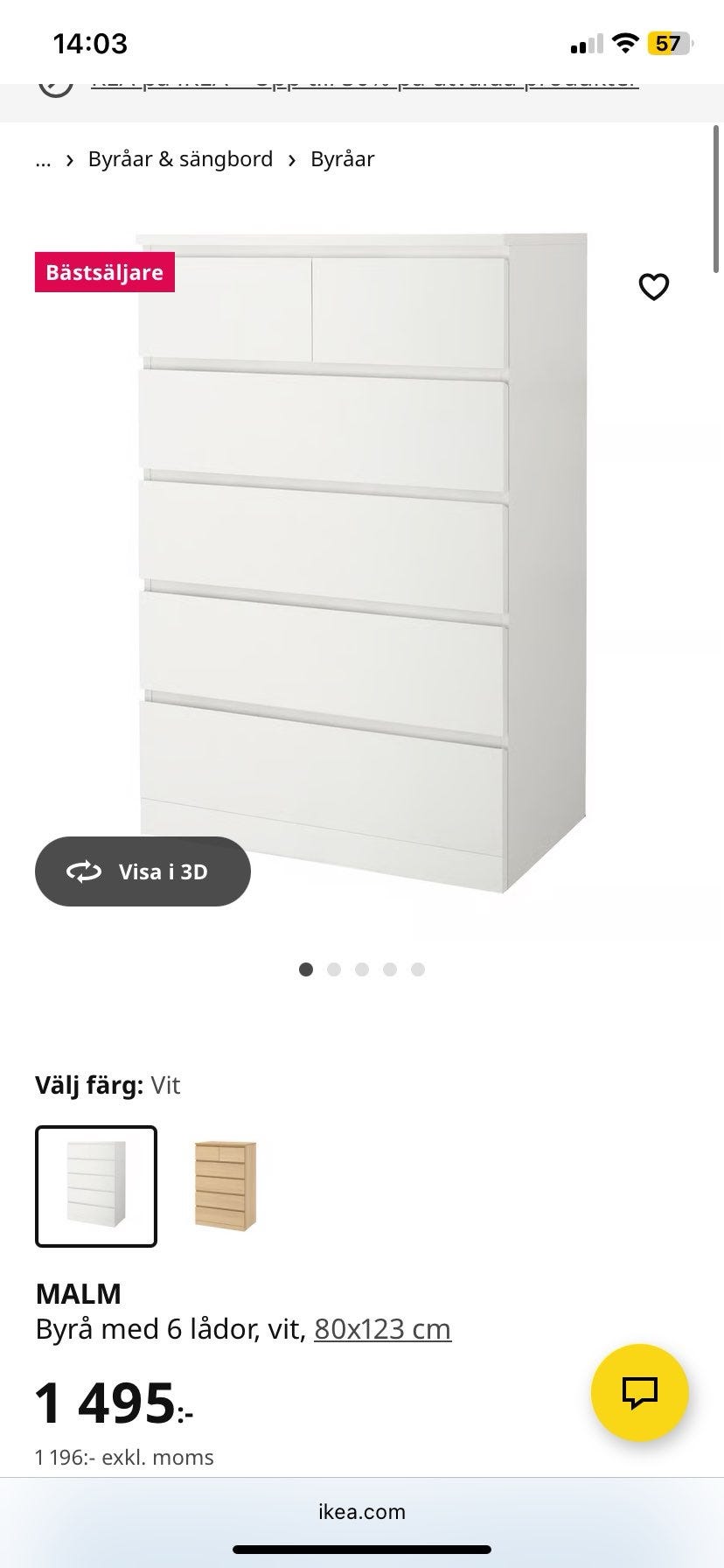Select the Visa i 3D rotation icon
The image size is (724, 1568).
[x=84, y=871]
